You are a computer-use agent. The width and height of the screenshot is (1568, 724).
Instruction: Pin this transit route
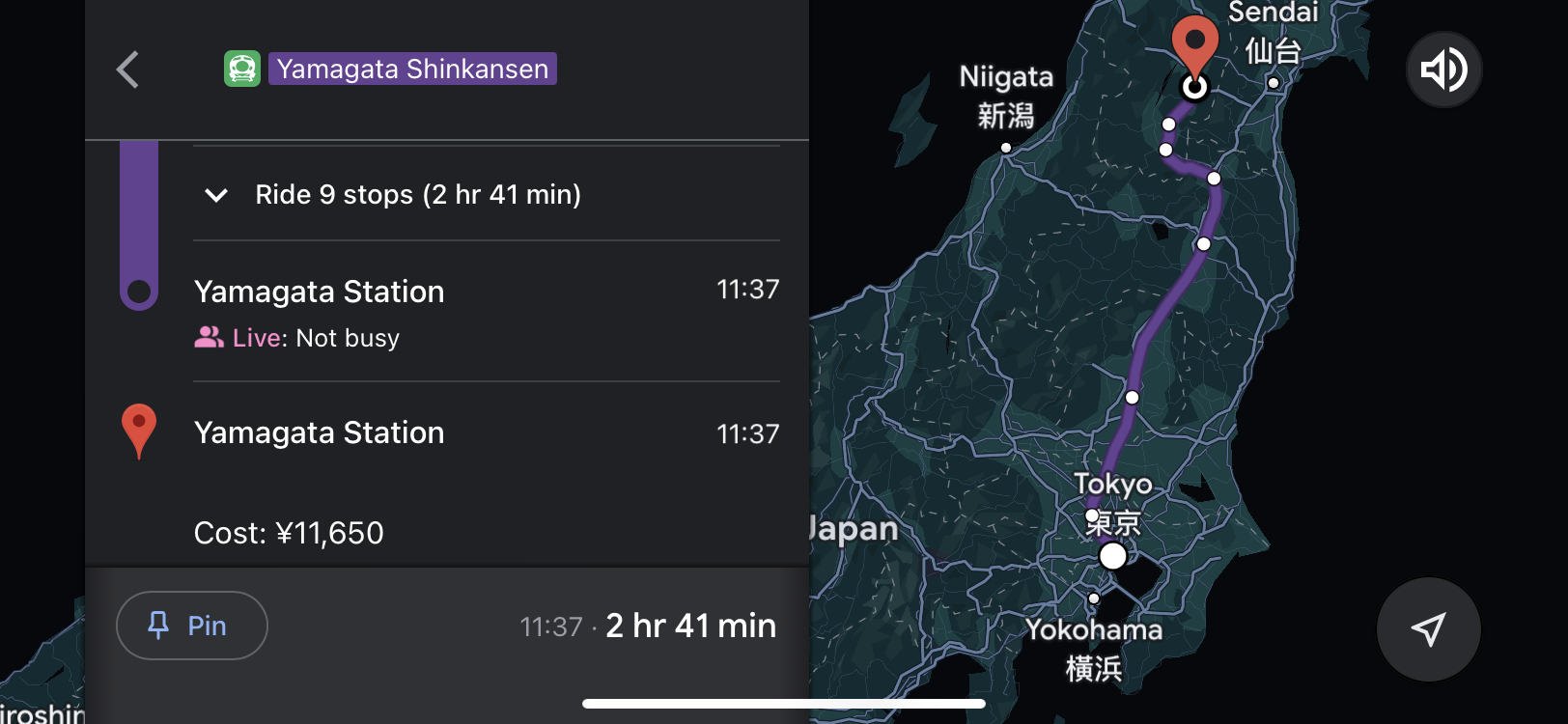(191, 626)
